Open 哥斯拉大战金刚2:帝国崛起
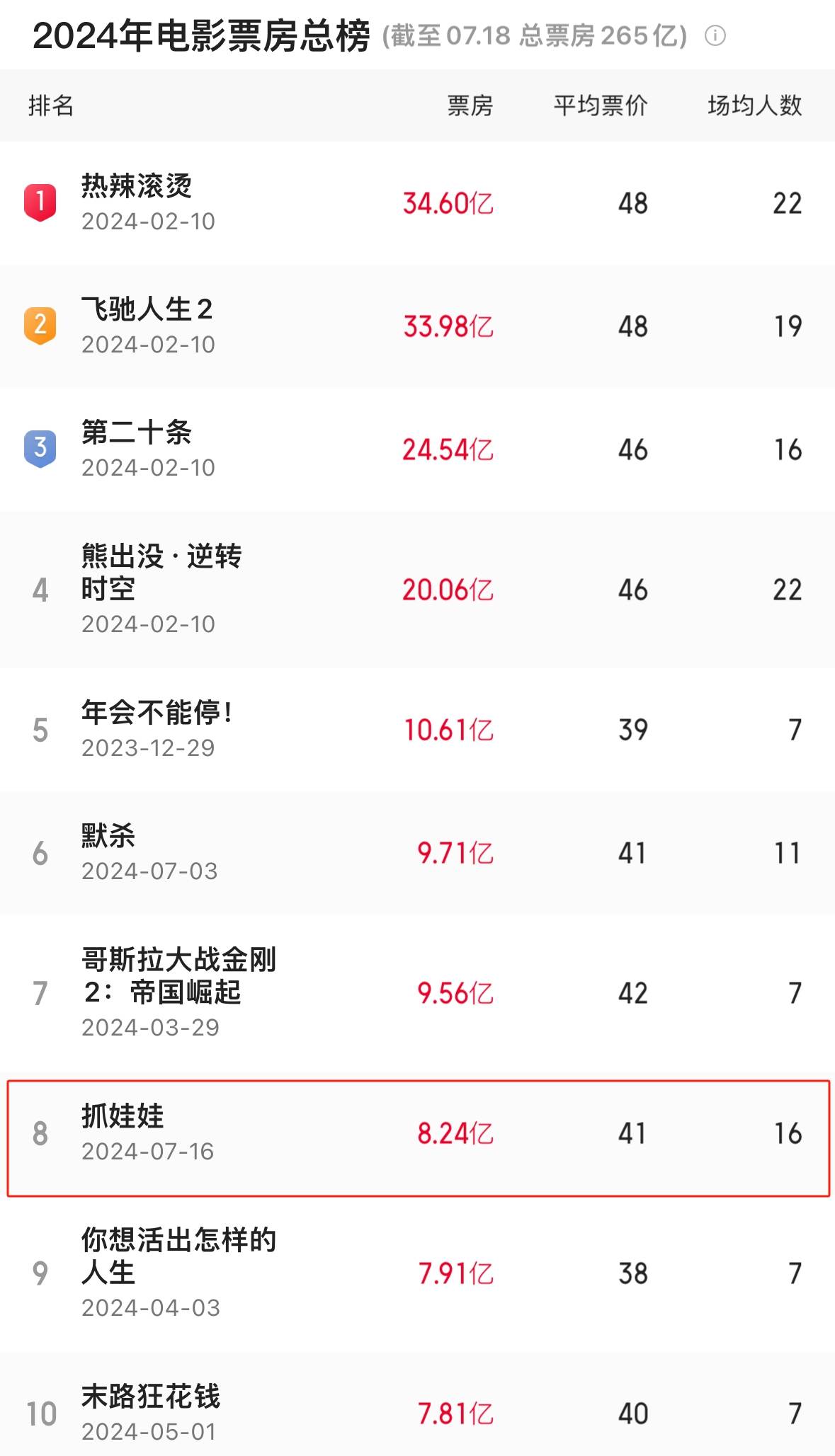The width and height of the screenshot is (835, 1456). pos(178,975)
